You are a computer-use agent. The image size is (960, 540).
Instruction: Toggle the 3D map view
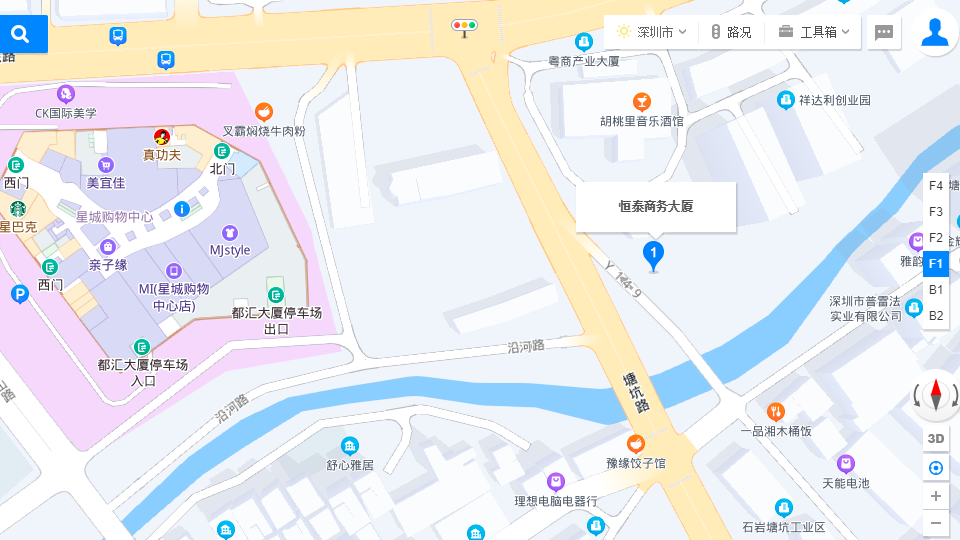tap(936, 438)
